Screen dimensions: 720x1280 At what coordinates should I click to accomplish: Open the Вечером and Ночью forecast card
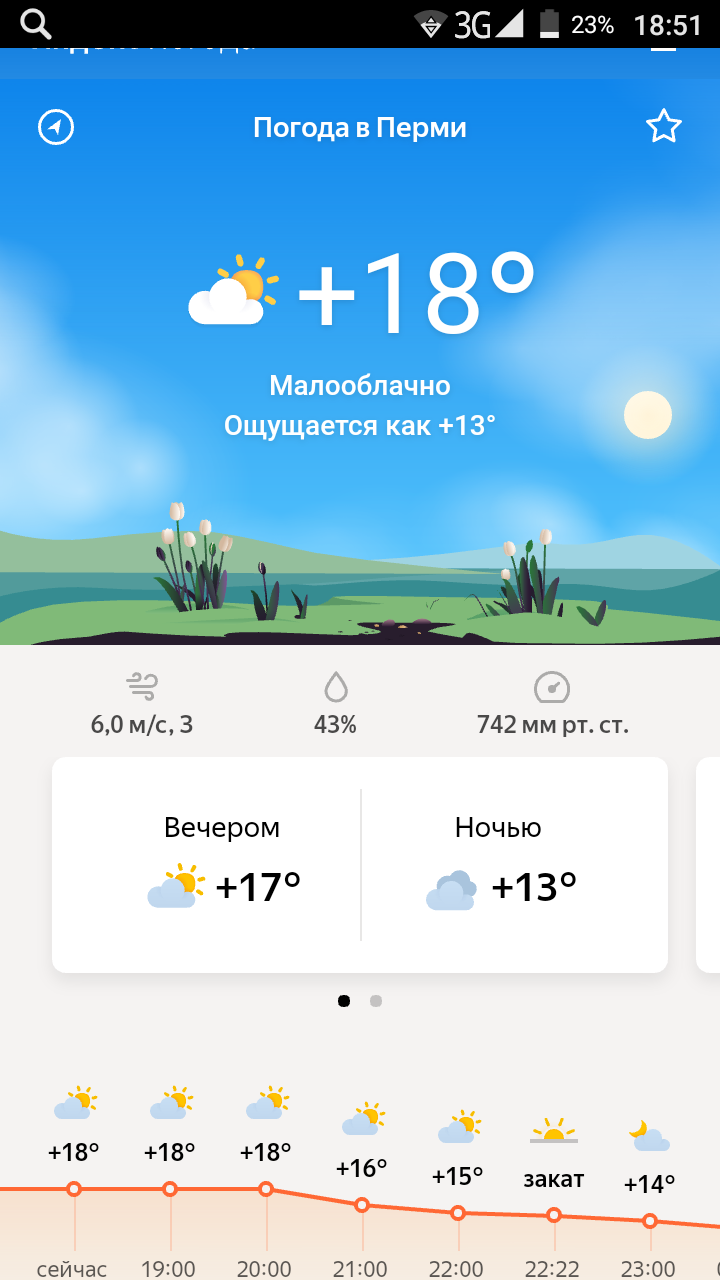point(360,864)
